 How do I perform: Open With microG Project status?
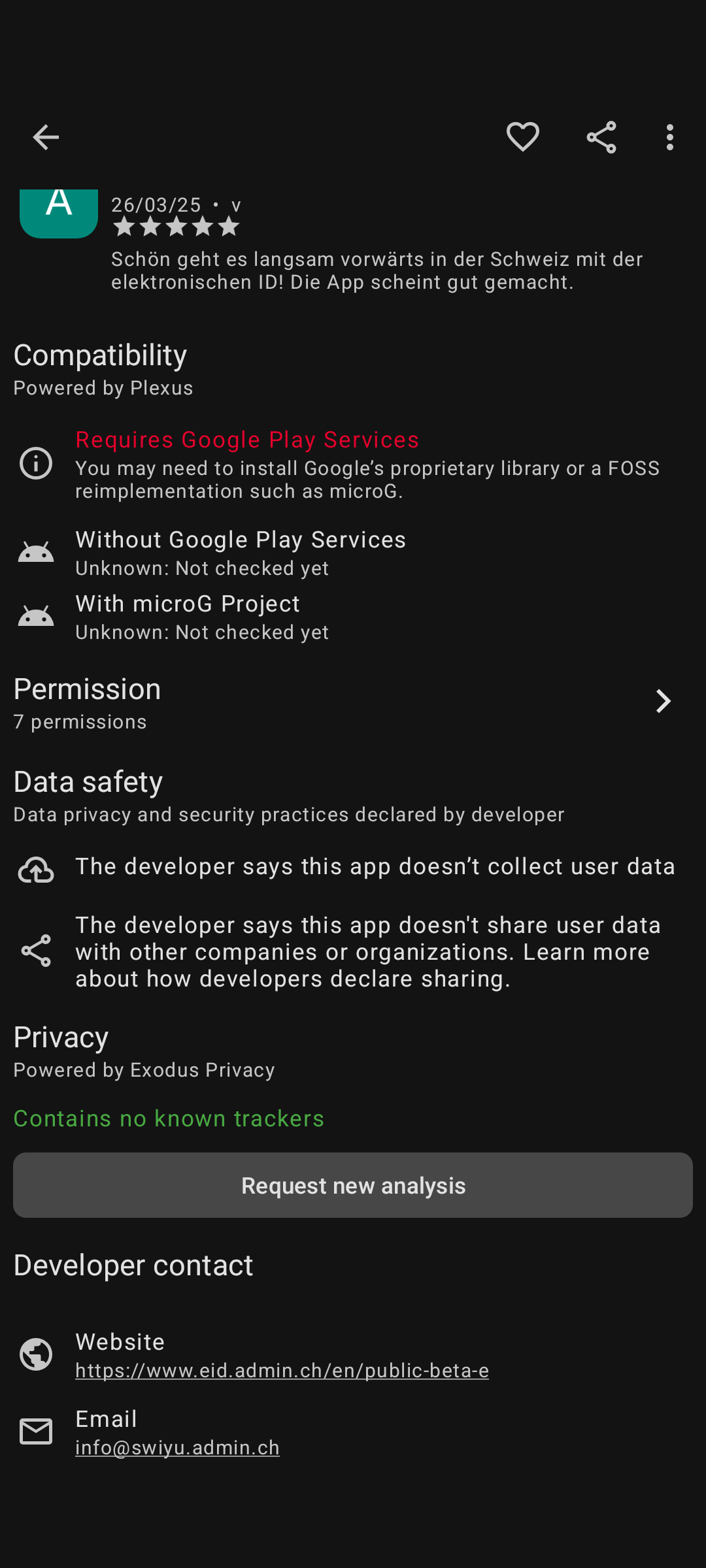pyautogui.click(x=353, y=617)
